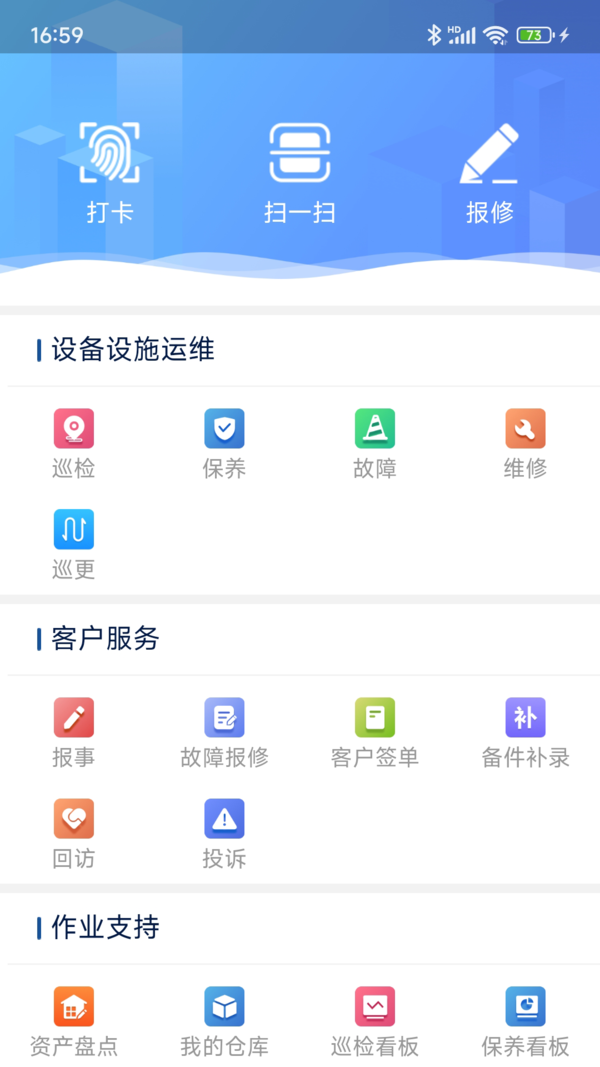Open the 维修 repair module

[x=525, y=443]
